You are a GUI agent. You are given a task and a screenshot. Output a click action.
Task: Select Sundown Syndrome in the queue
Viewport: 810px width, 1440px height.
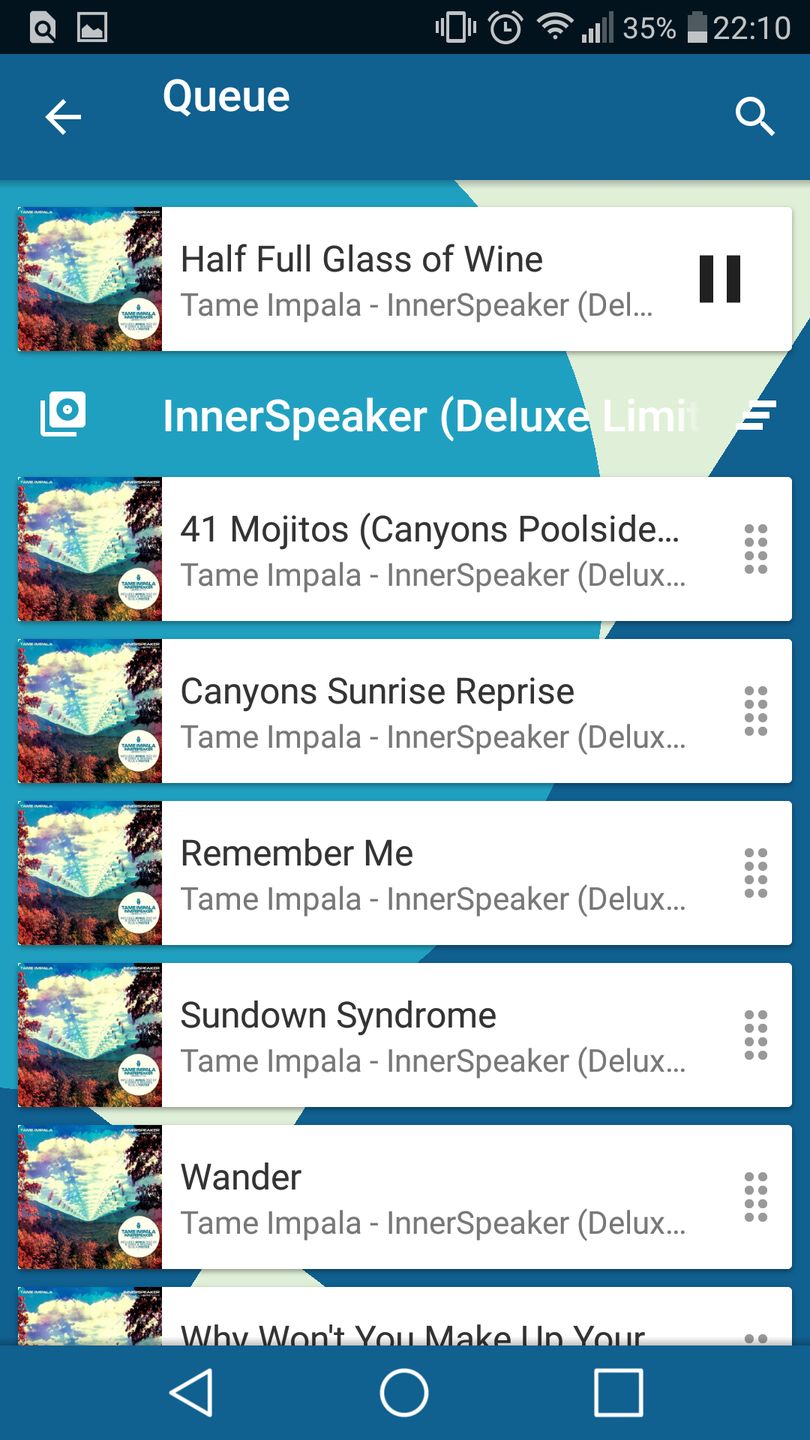430,1035
